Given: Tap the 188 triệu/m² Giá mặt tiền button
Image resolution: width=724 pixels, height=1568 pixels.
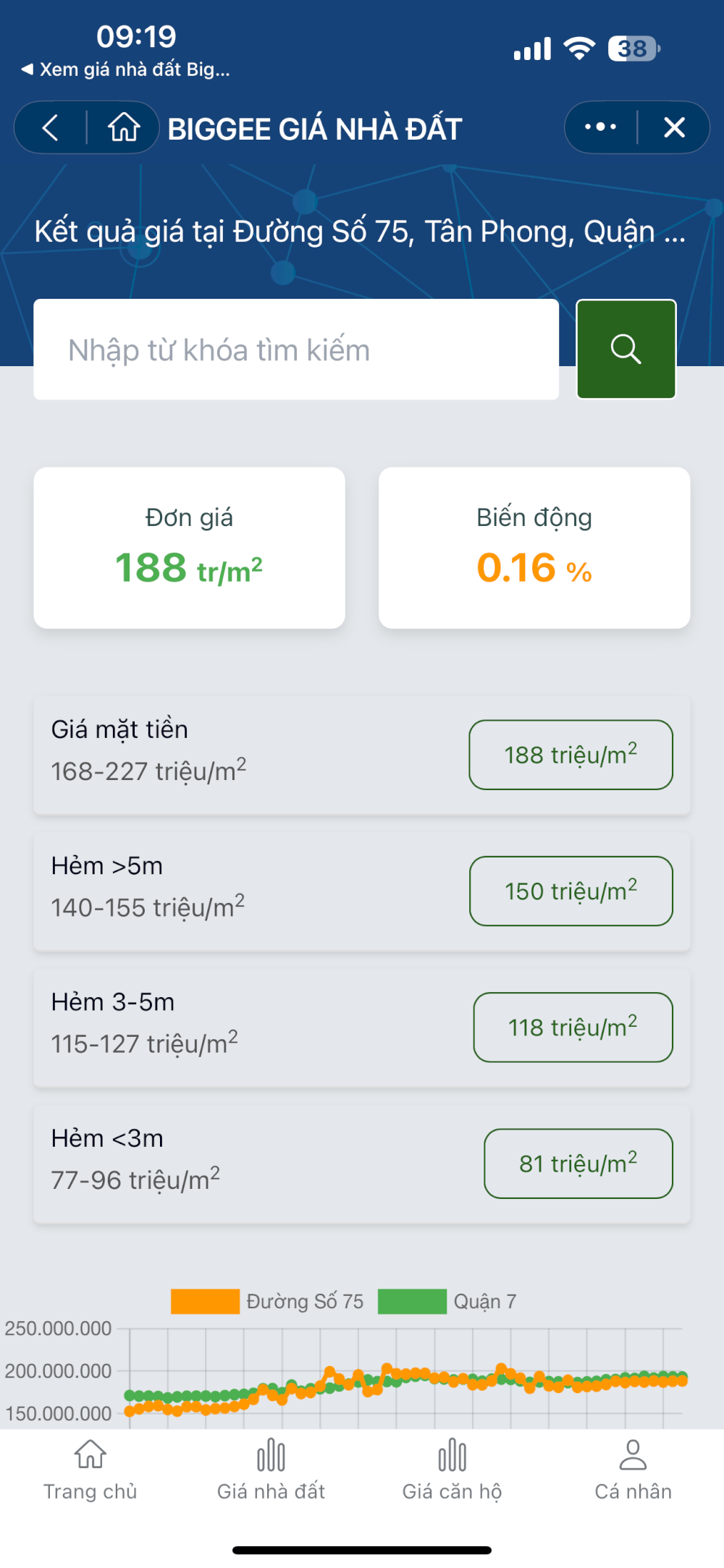Looking at the screenshot, I should coord(571,755).
